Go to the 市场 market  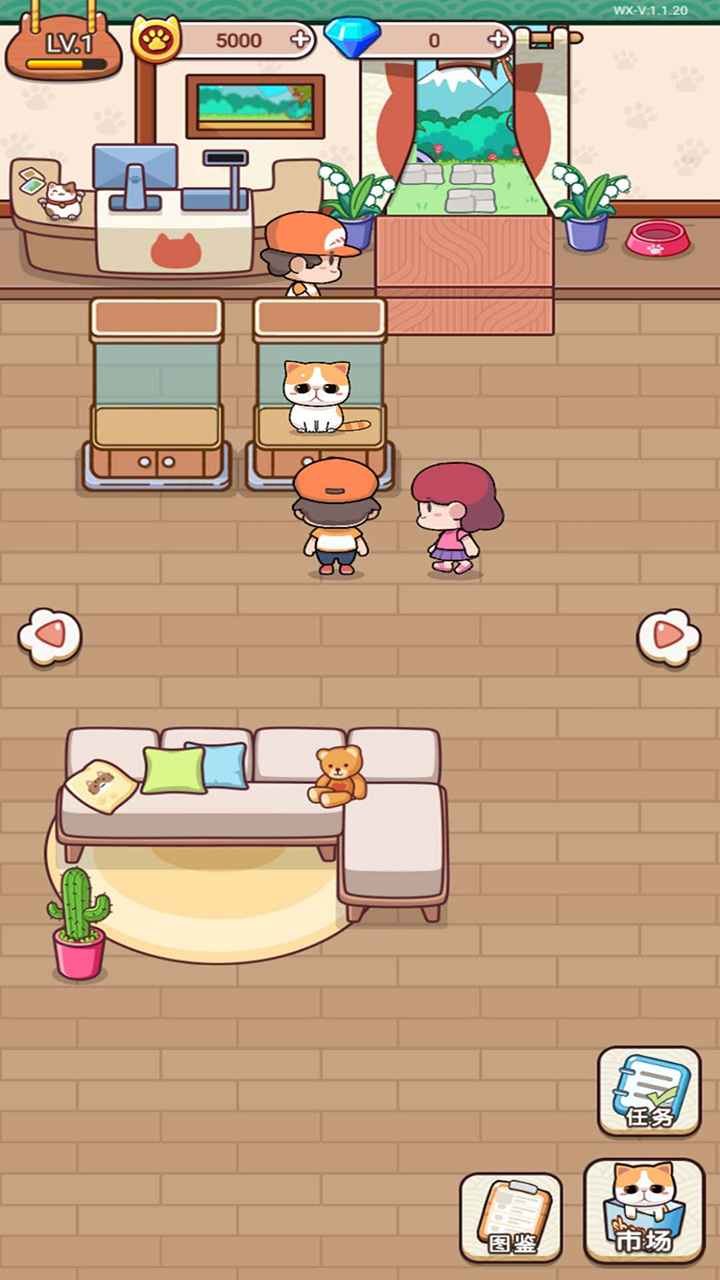[644, 1210]
